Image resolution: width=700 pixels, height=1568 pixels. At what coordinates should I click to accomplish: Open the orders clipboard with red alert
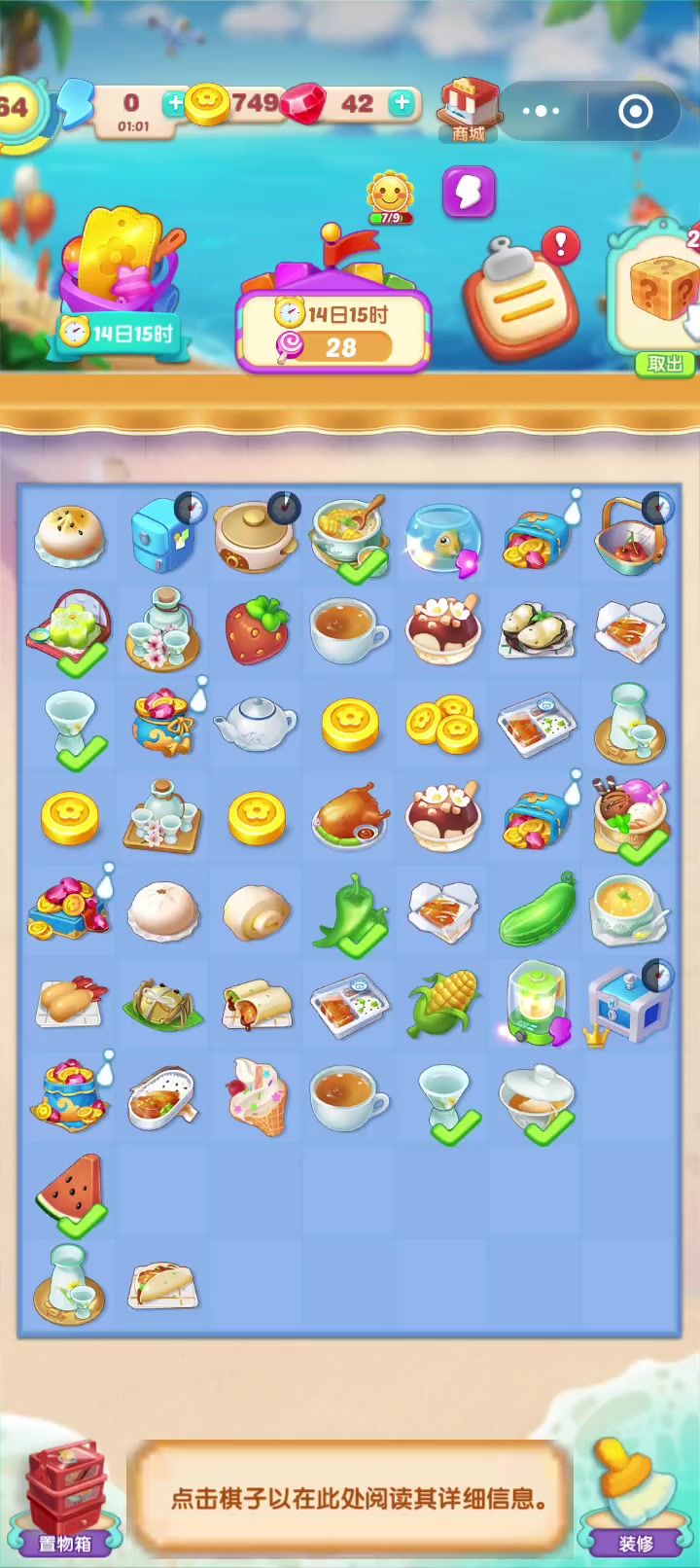pos(520,293)
